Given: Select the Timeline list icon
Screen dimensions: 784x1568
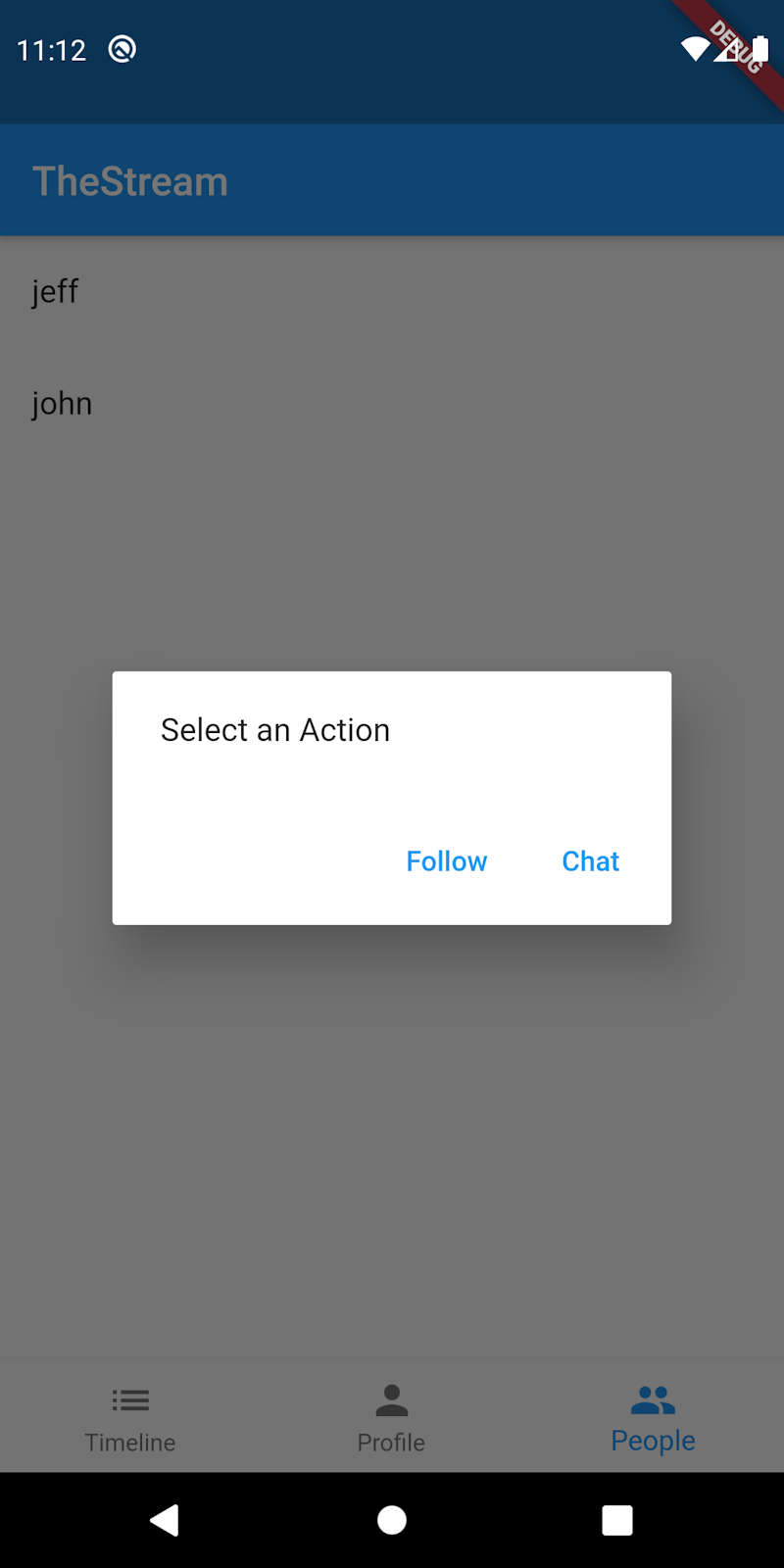Looking at the screenshot, I should tap(130, 1398).
